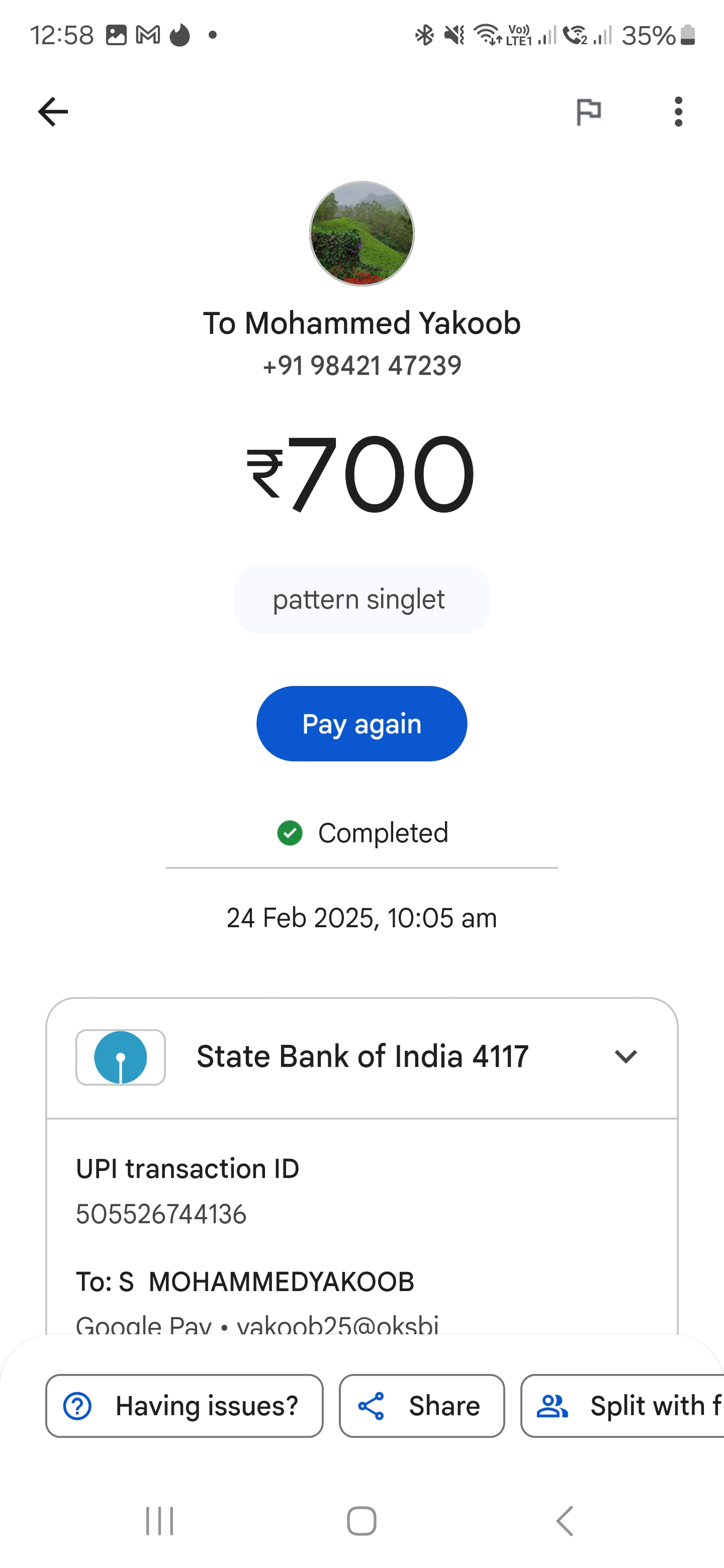Open Mohammed Yakoob's profile picture
The height and width of the screenshot is (1568, 724).
[x=361, y=234]
